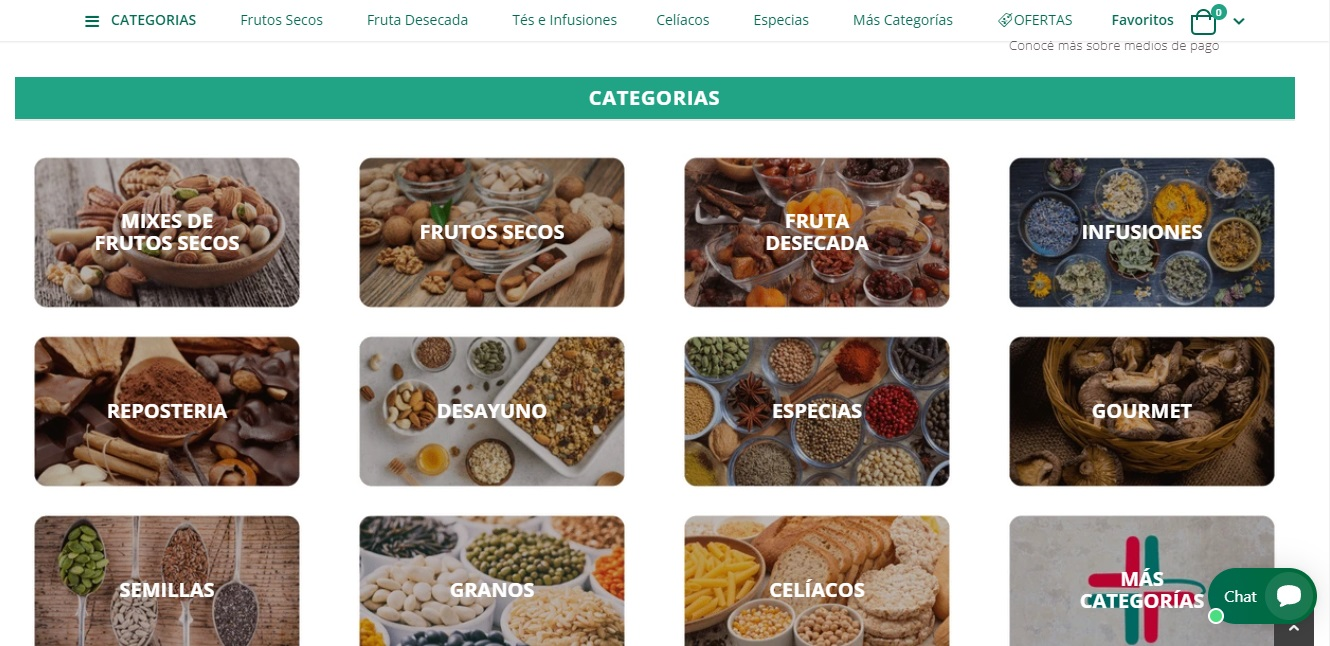Open the Desayuno category tile
1330x646 pixels.
[x=491, y=411]
